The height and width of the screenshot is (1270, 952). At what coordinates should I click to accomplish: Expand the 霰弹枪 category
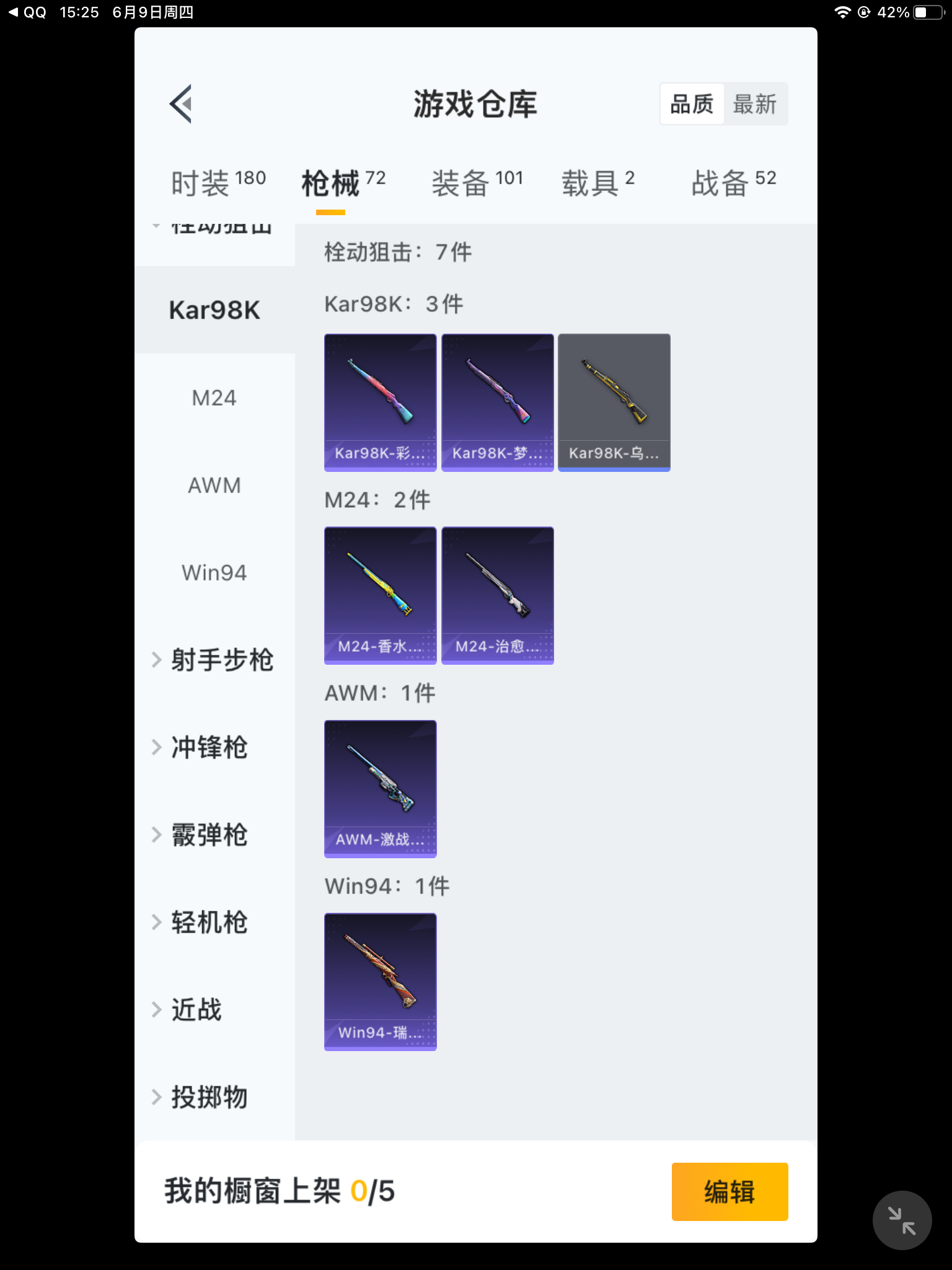(x=209, y=835)
